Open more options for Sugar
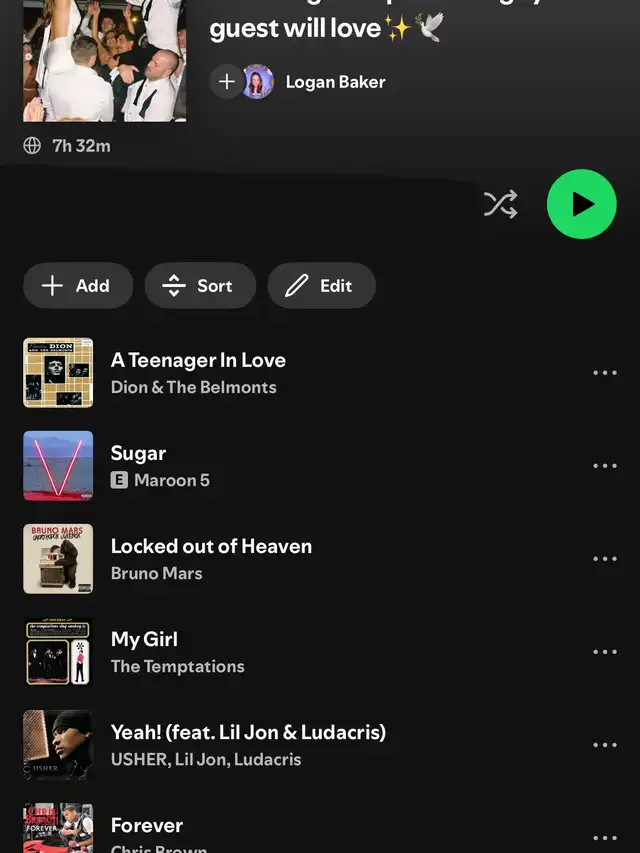 [x=604, y=466]
